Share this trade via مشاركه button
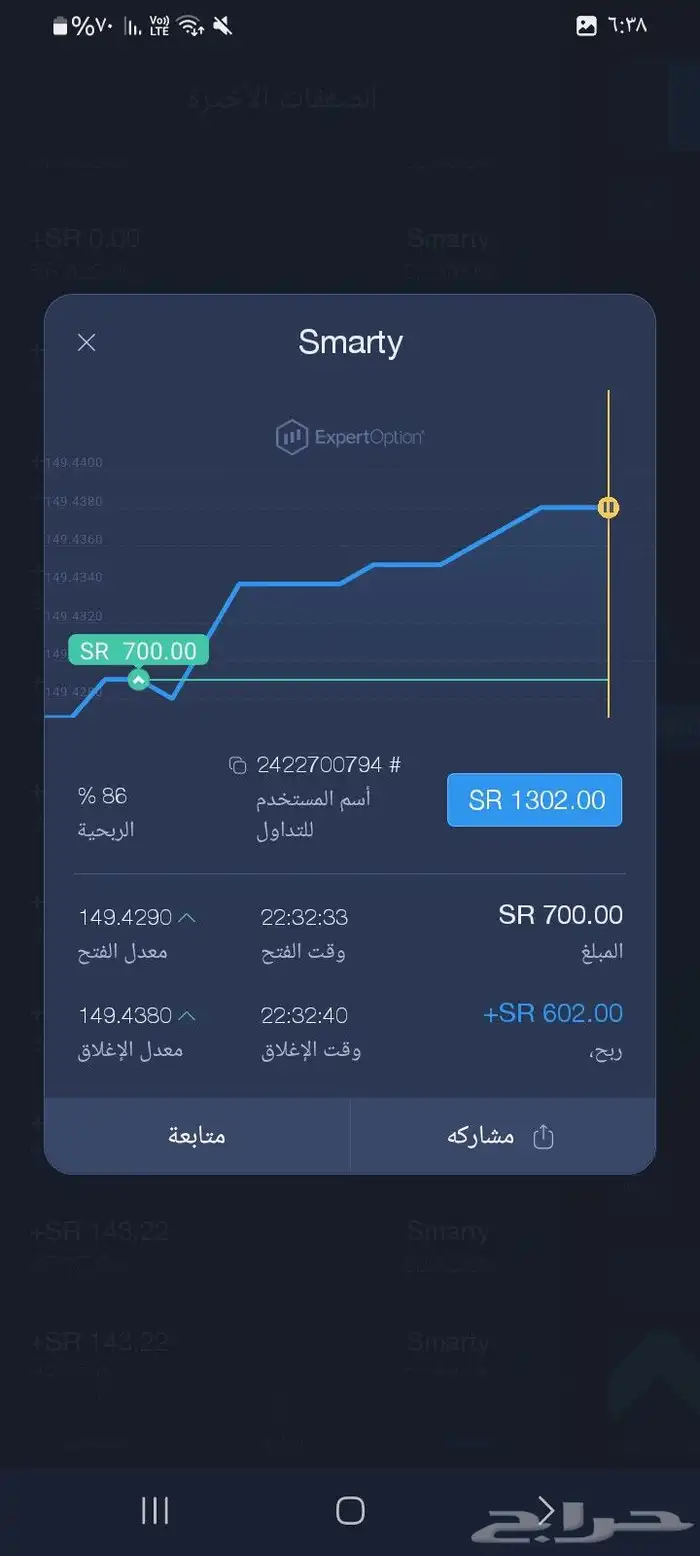This screenshot has height=1556, width=700. click(x=502, y=1135)
